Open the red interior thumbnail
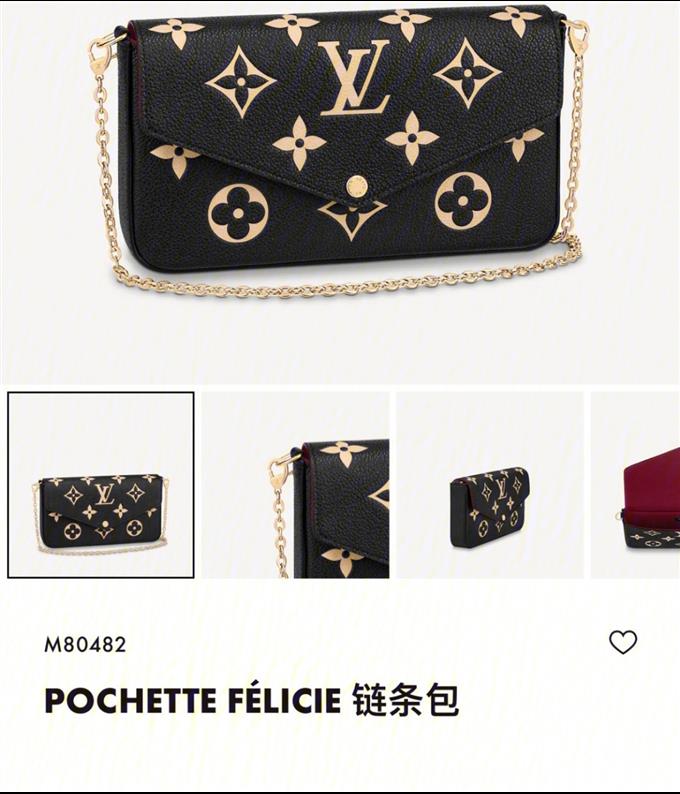 click(x=635, y=485)
